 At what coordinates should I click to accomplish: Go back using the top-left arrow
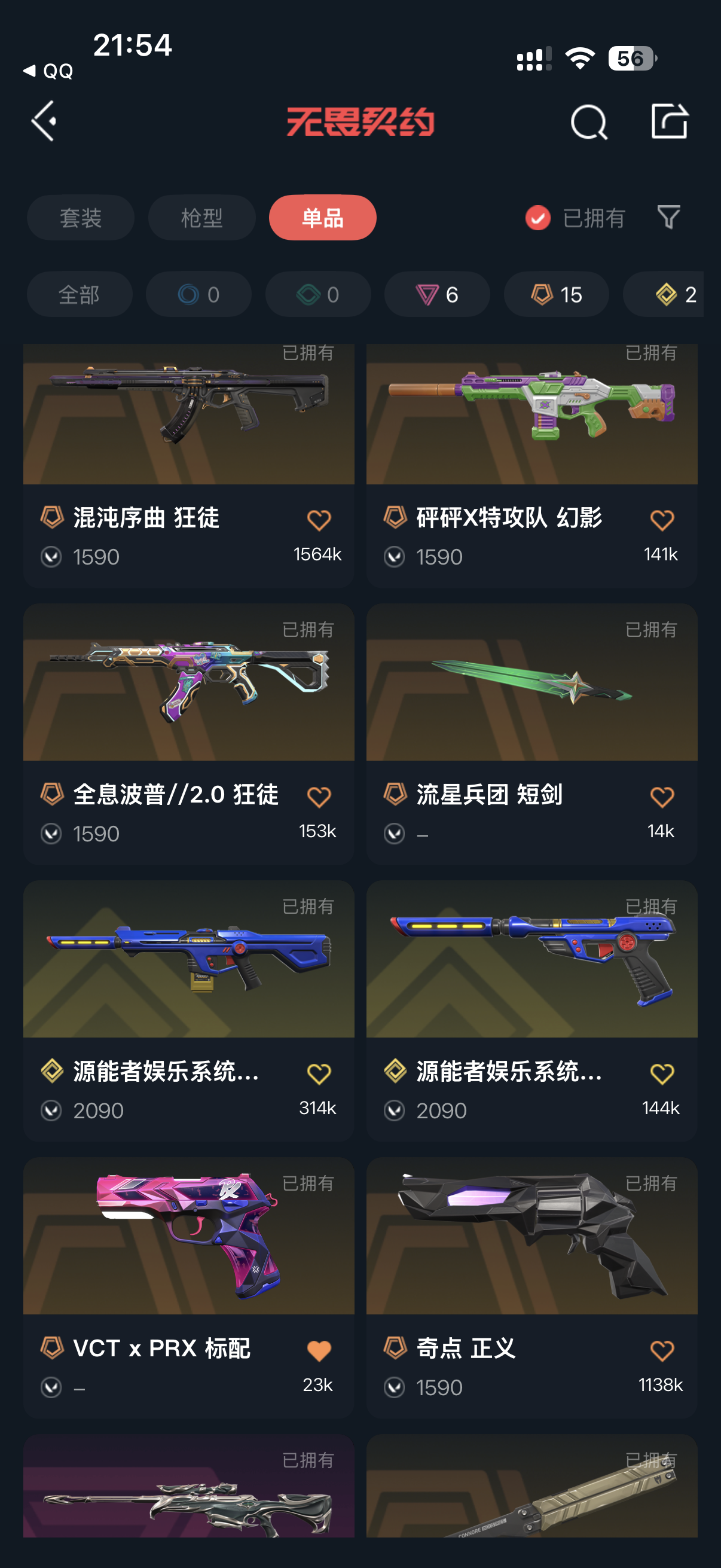pyautogui.click(x=44, y=121)
